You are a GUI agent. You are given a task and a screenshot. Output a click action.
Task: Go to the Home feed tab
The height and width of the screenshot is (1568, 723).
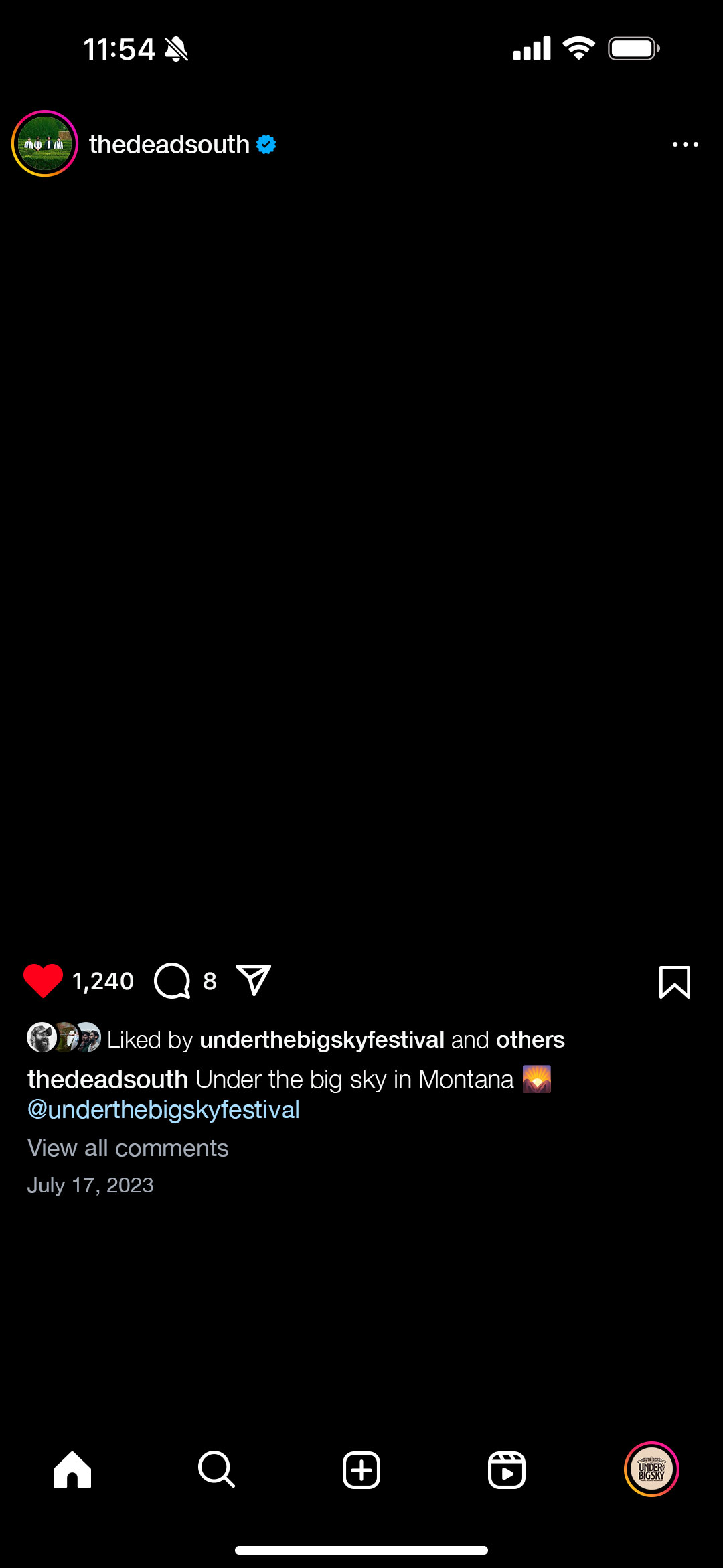coord(72,1470)
